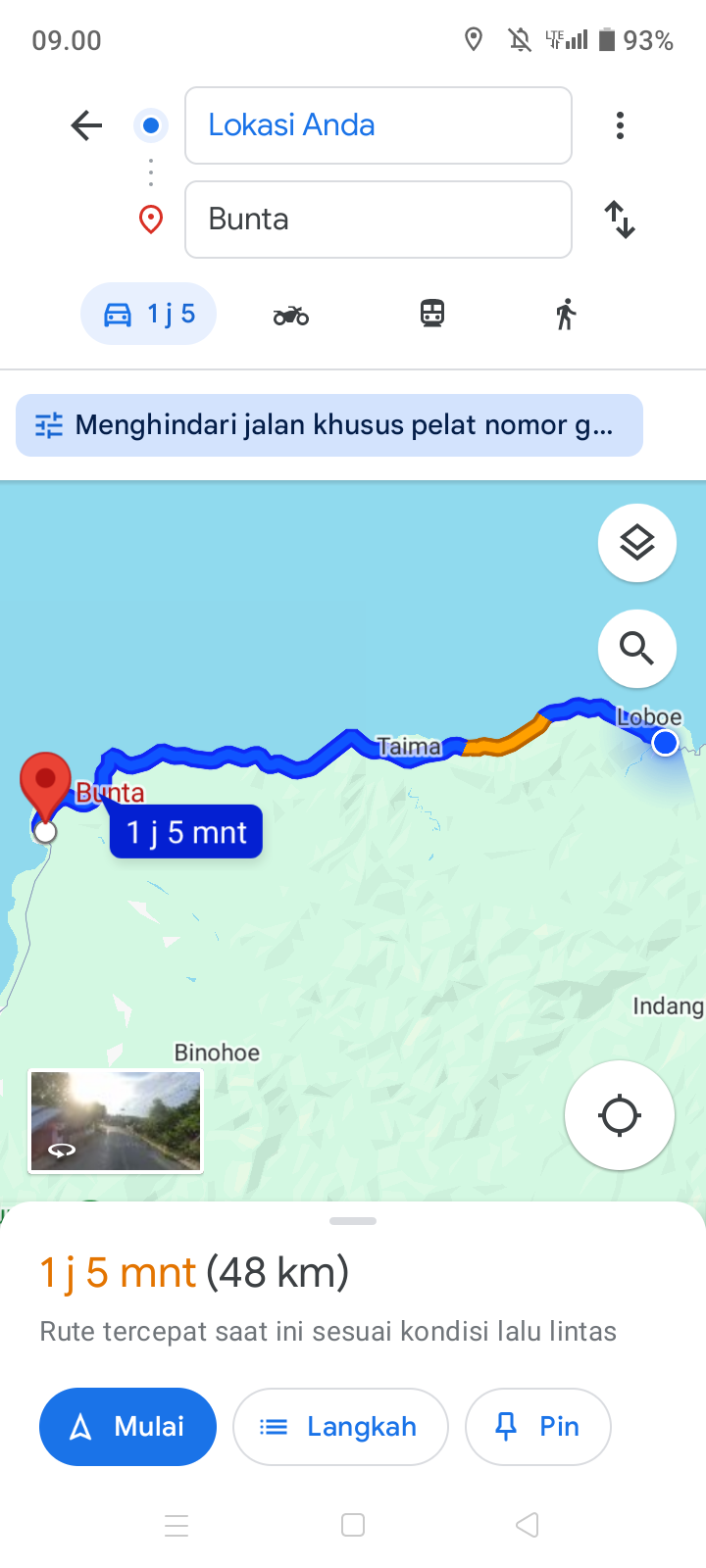Expand the route details sheet handle
The image size is (706, 1568).
tap(353, 1221)
